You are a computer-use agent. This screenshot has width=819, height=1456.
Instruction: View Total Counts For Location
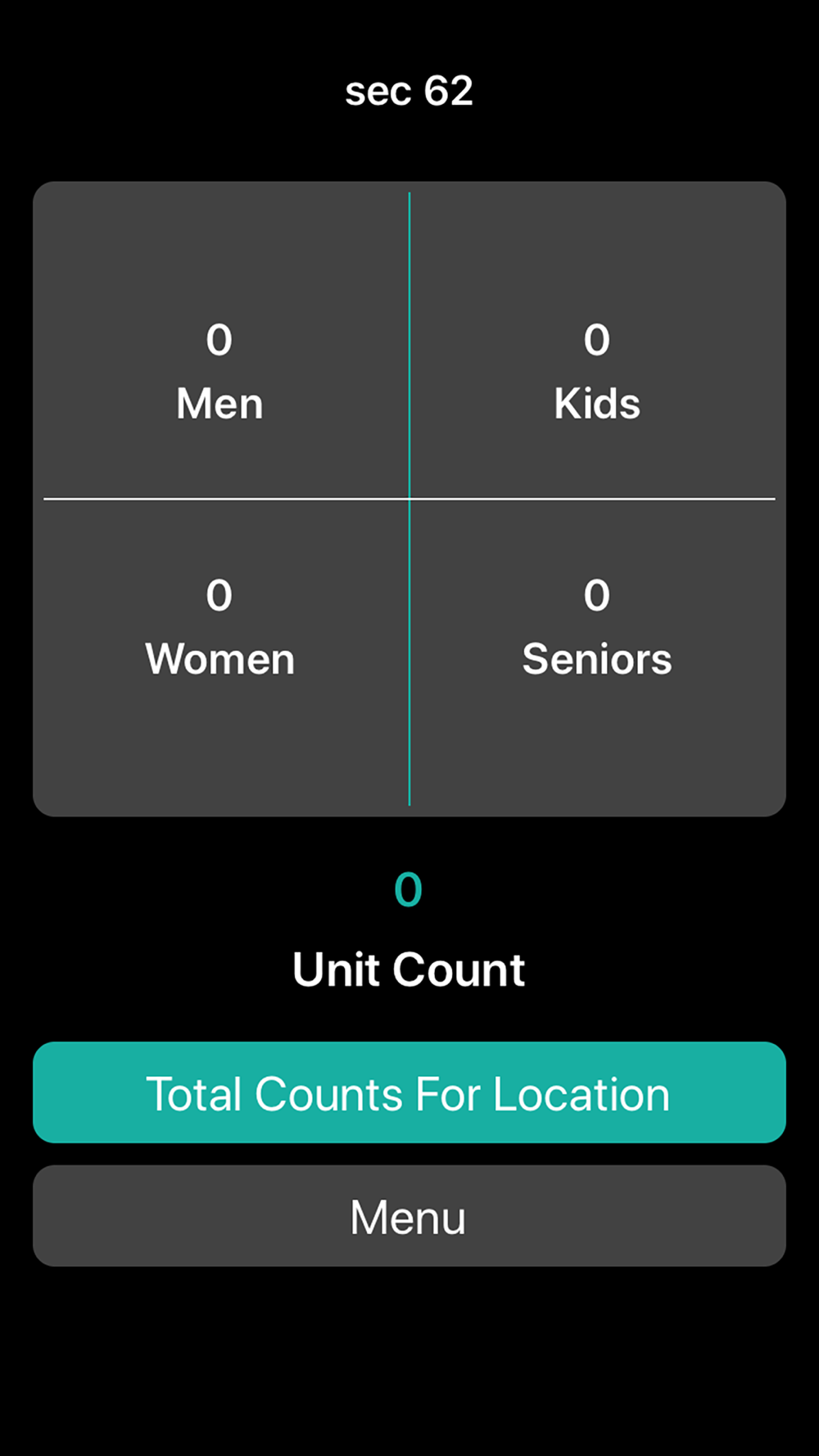pyautogui.click(x=409, y=1092)
